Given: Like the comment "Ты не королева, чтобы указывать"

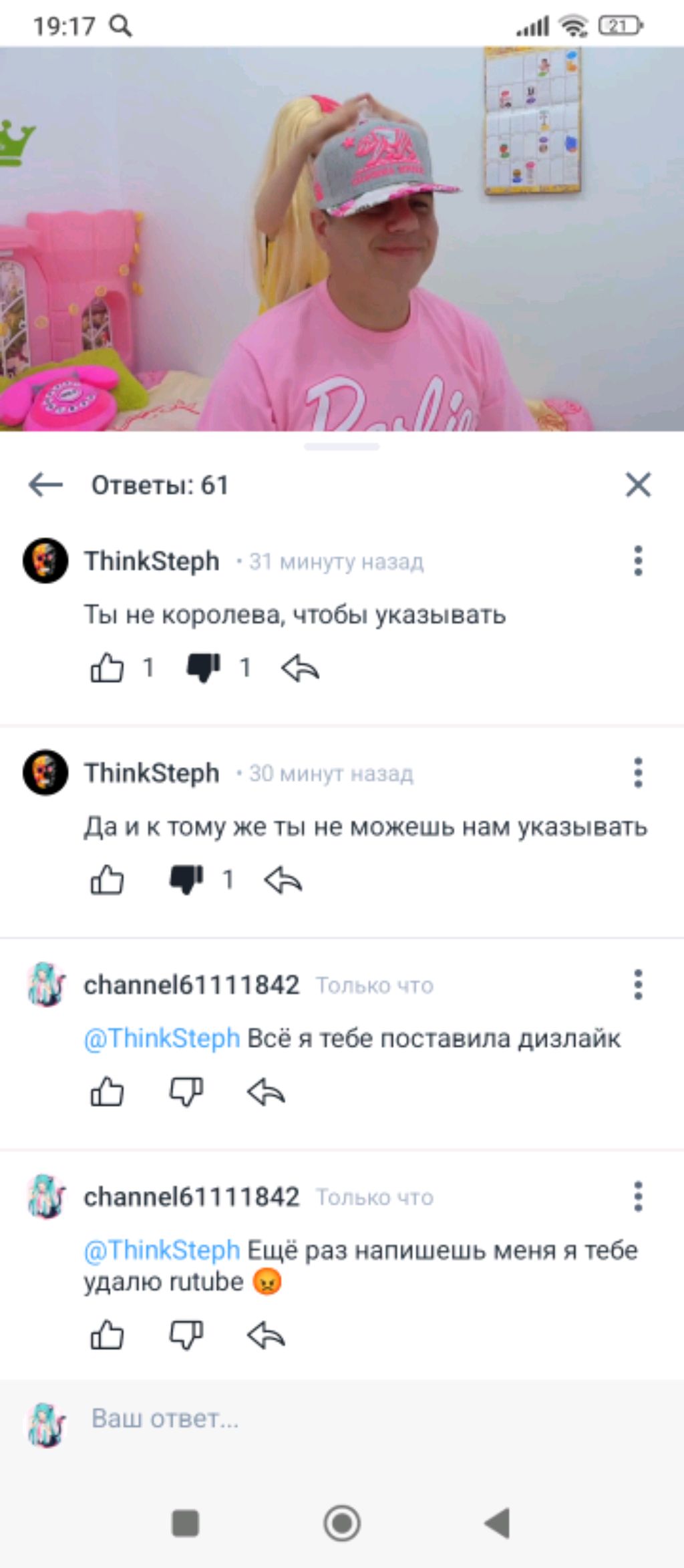Looking at the screenshot, I should (107, 668).
